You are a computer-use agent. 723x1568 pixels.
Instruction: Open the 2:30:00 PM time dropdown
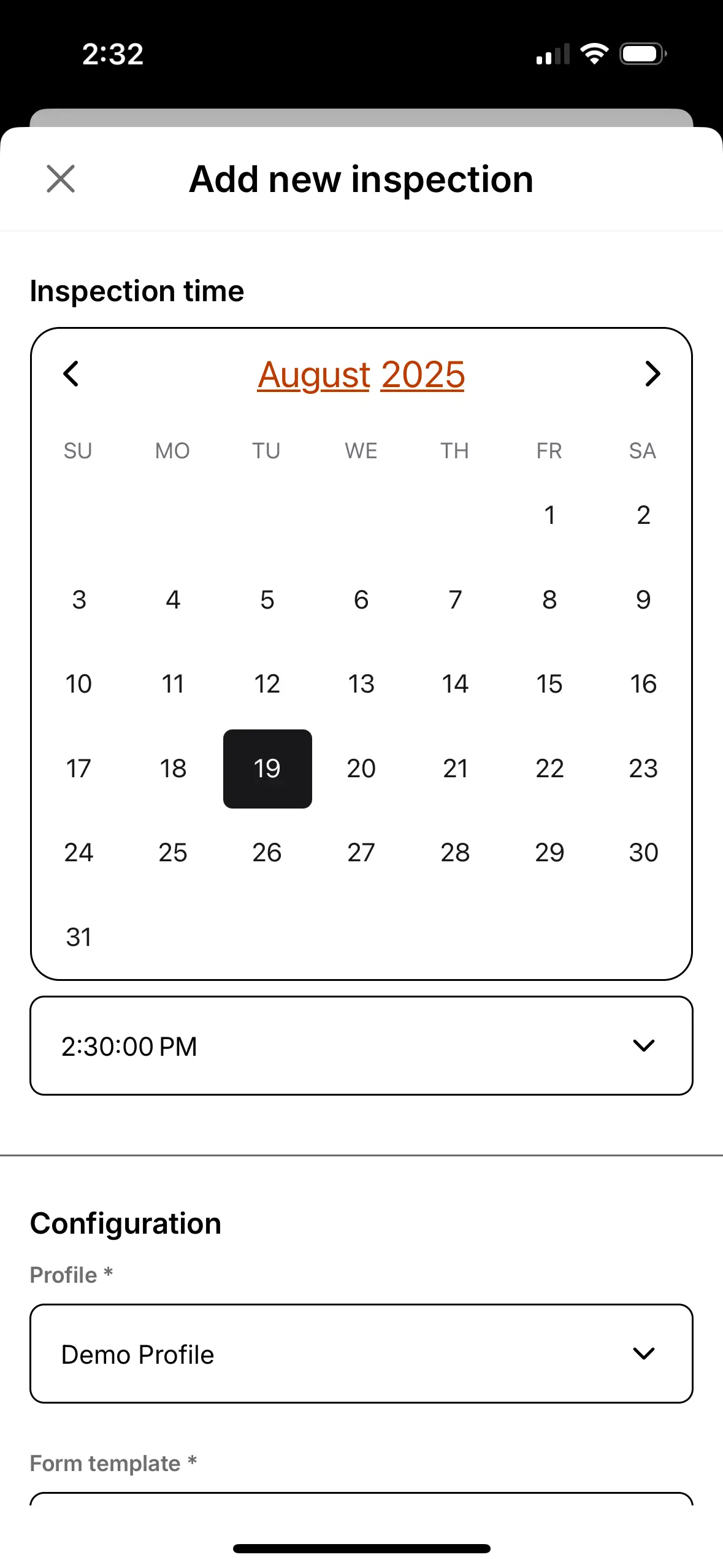point(362,1046)
